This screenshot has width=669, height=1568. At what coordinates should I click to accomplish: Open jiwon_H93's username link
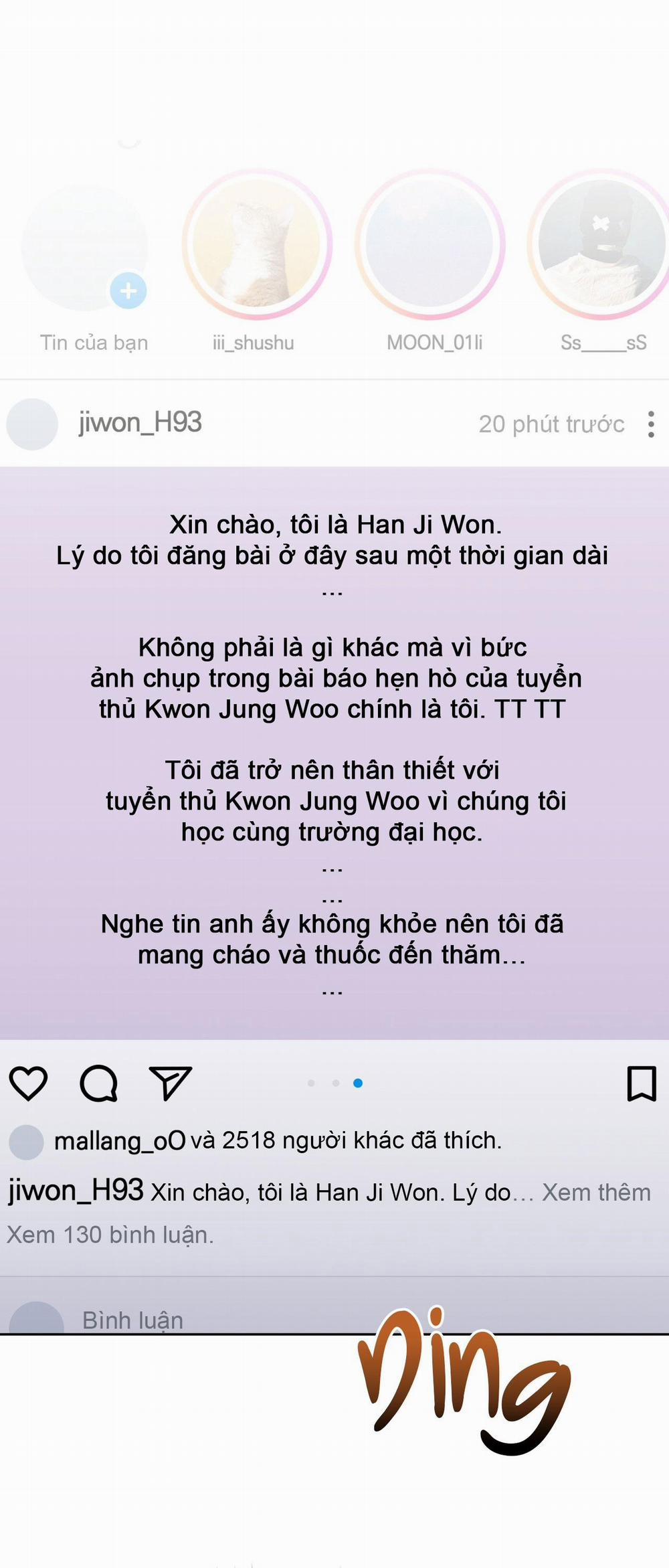pos(139,423)
